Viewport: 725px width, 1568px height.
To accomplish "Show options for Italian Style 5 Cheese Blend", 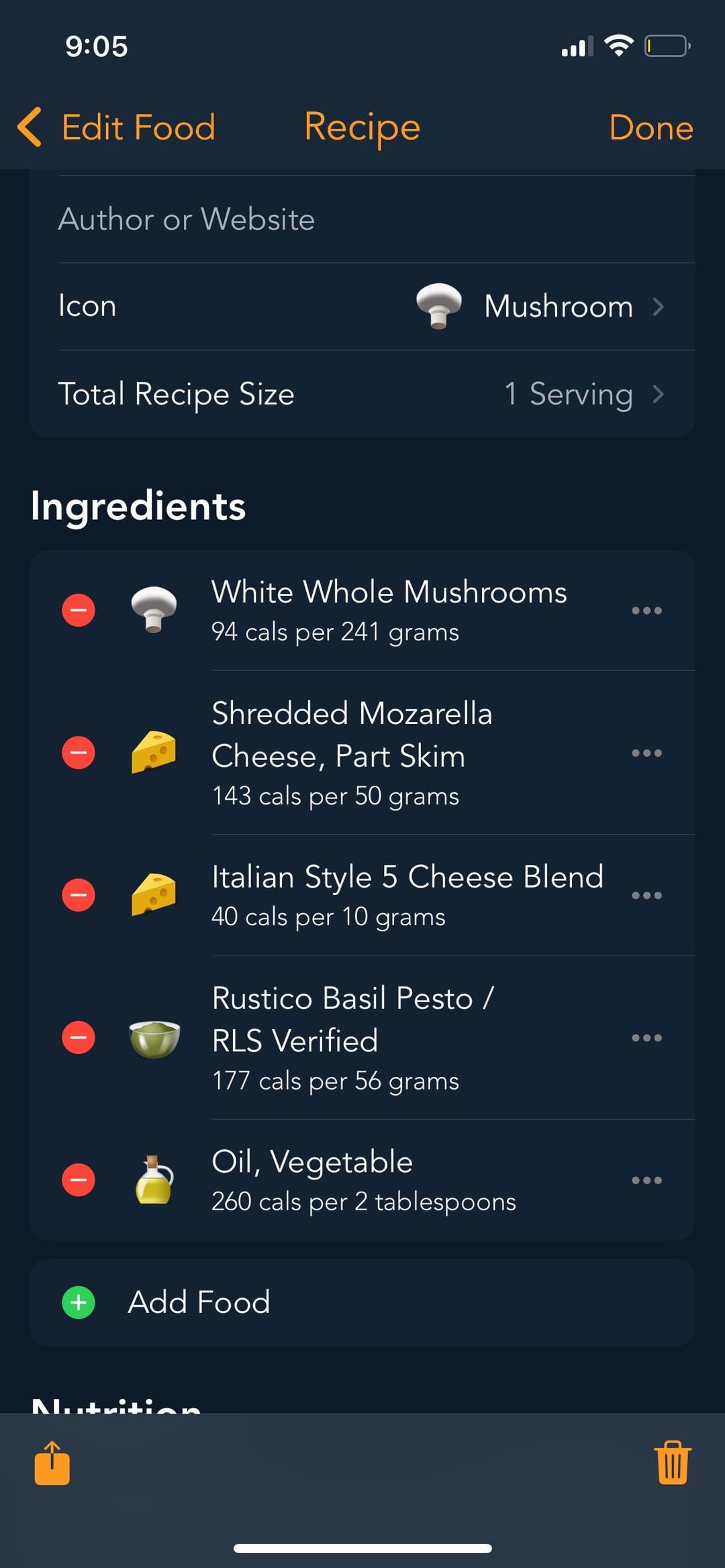I will (646, 895).
